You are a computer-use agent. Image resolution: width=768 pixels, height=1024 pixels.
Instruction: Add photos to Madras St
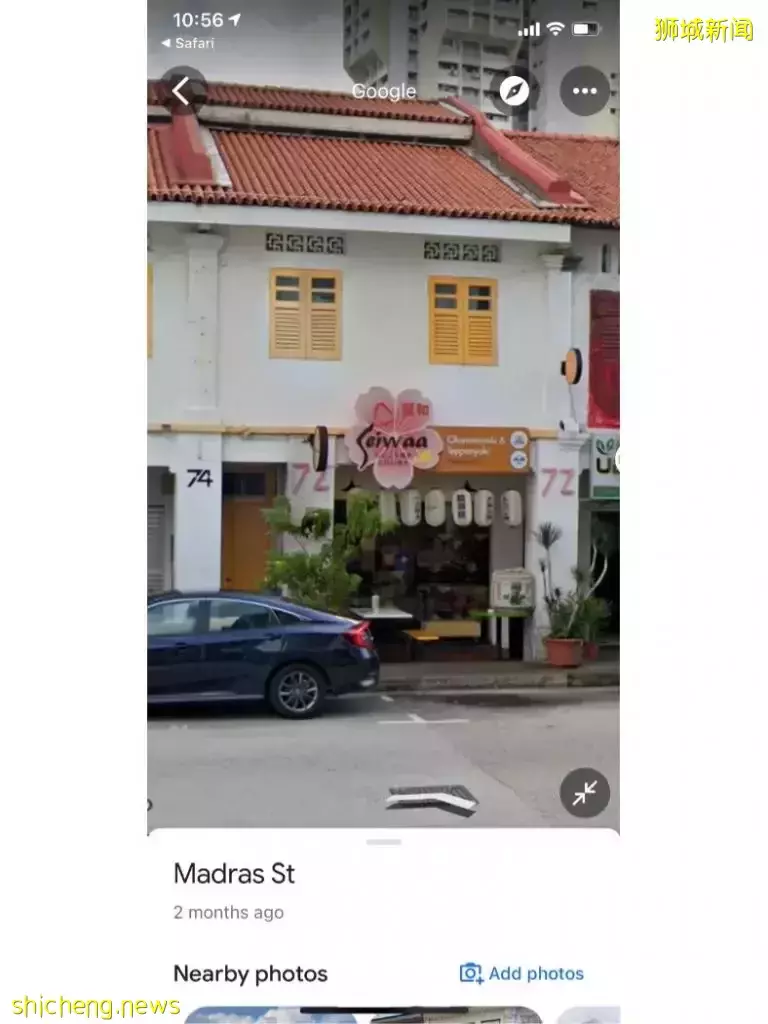point(521,973)
